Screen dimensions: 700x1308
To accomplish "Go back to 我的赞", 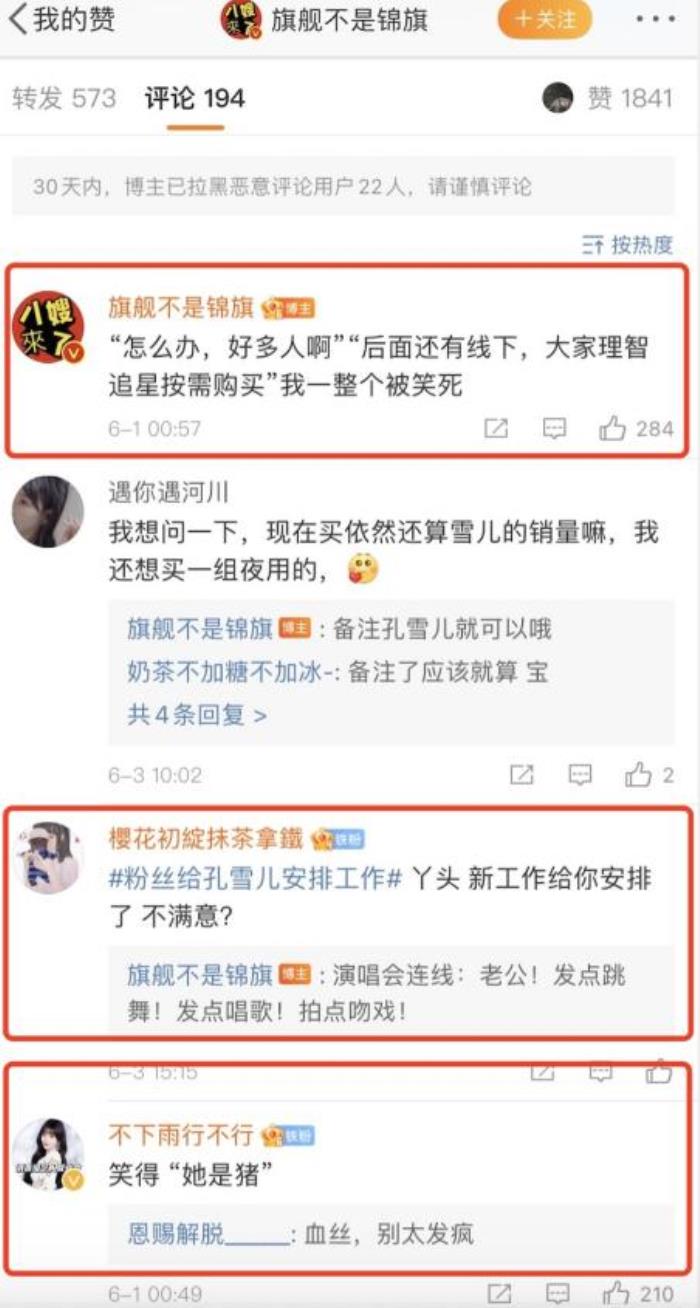I will (x=60, y=20).
